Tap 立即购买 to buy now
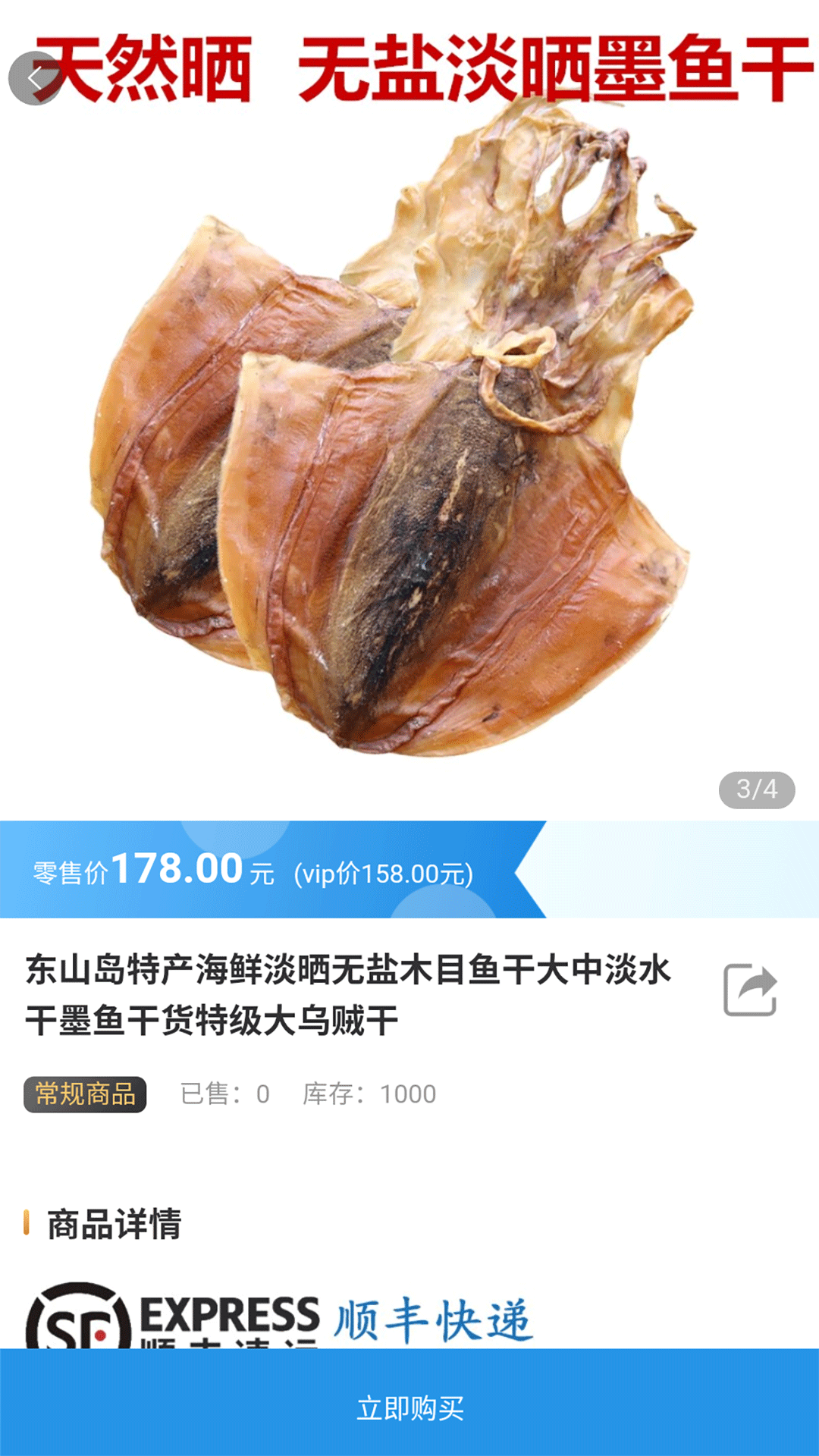This screenshot has width=819, height=1456. pyautogui.click(x=409, y=1408)
